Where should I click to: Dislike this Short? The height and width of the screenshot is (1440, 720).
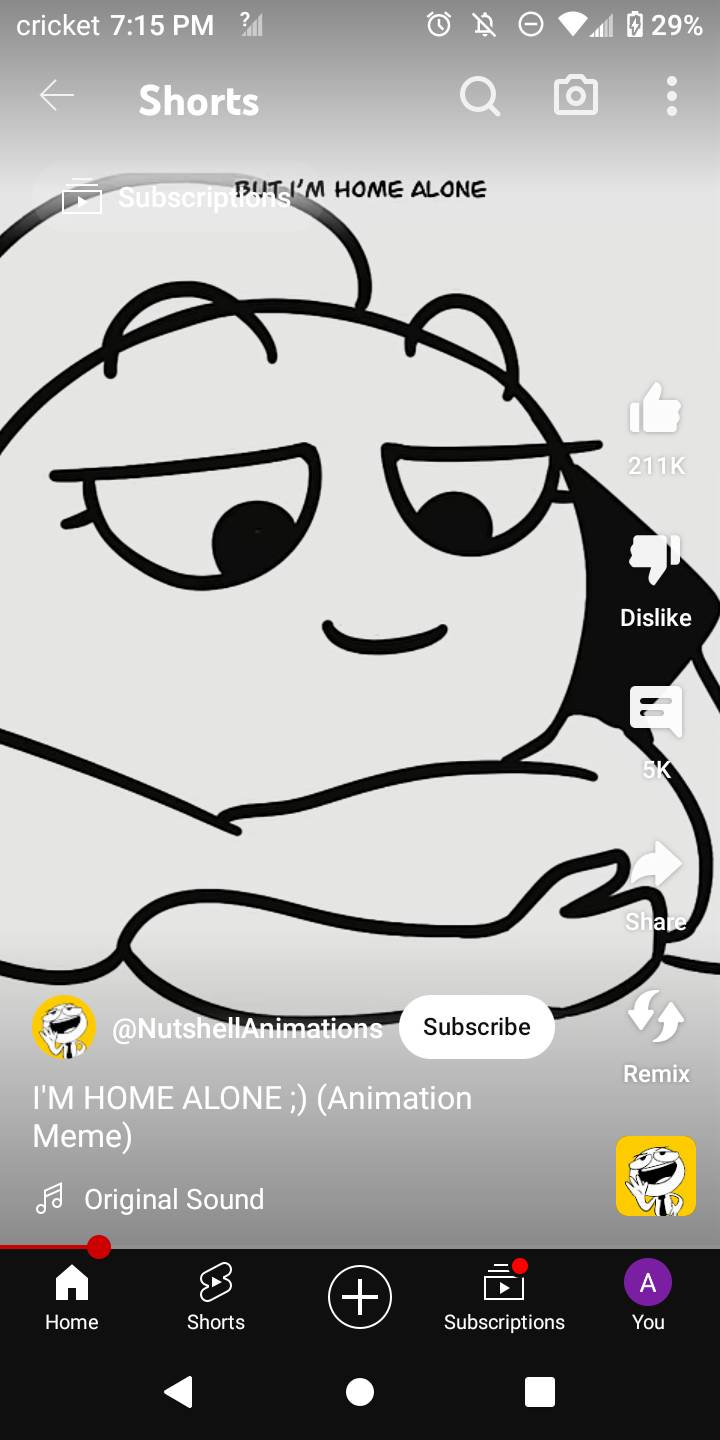(655, 560)
